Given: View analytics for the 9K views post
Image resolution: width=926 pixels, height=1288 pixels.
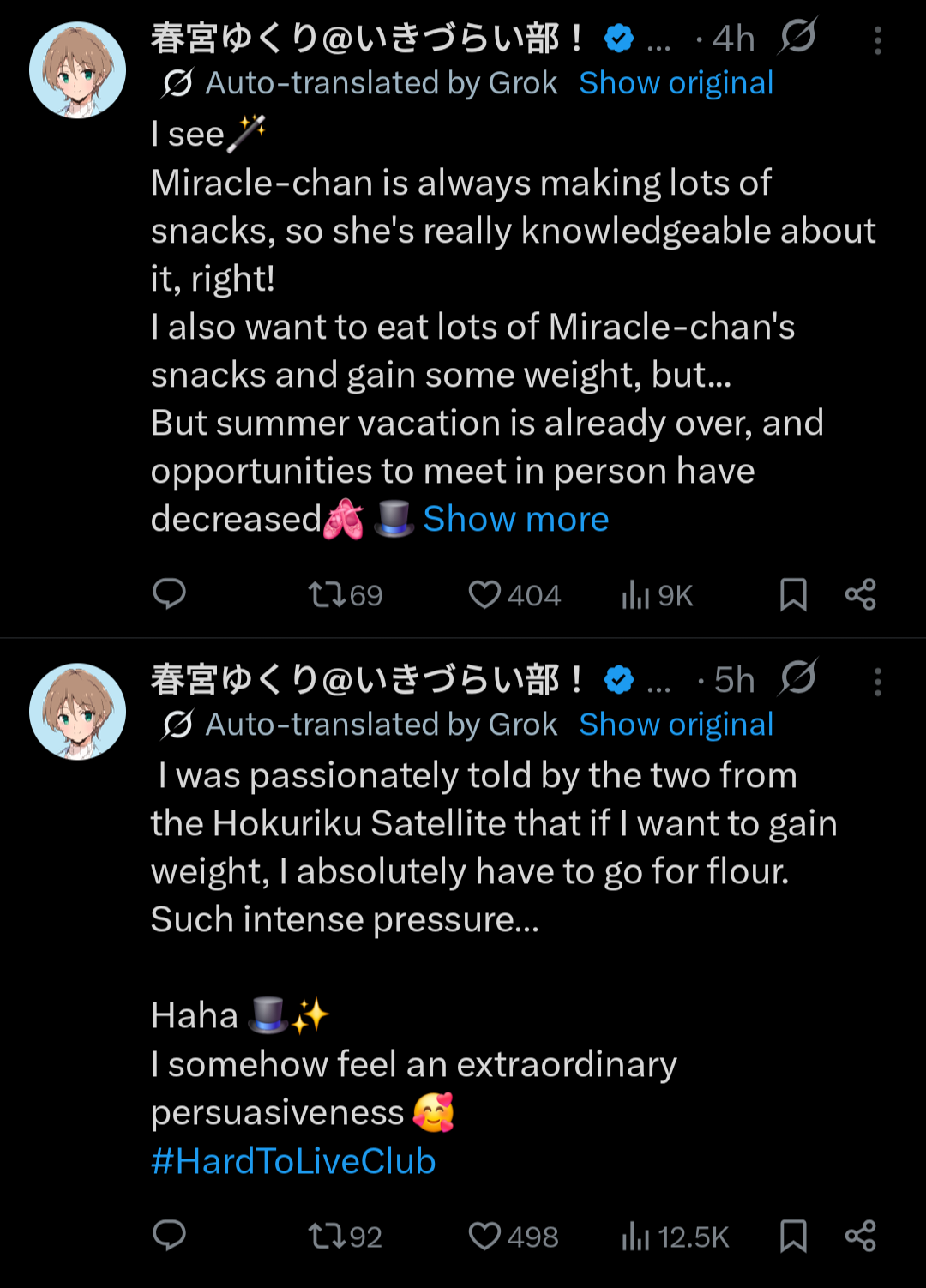Looking at the screenshot, I should click(657, 594).
